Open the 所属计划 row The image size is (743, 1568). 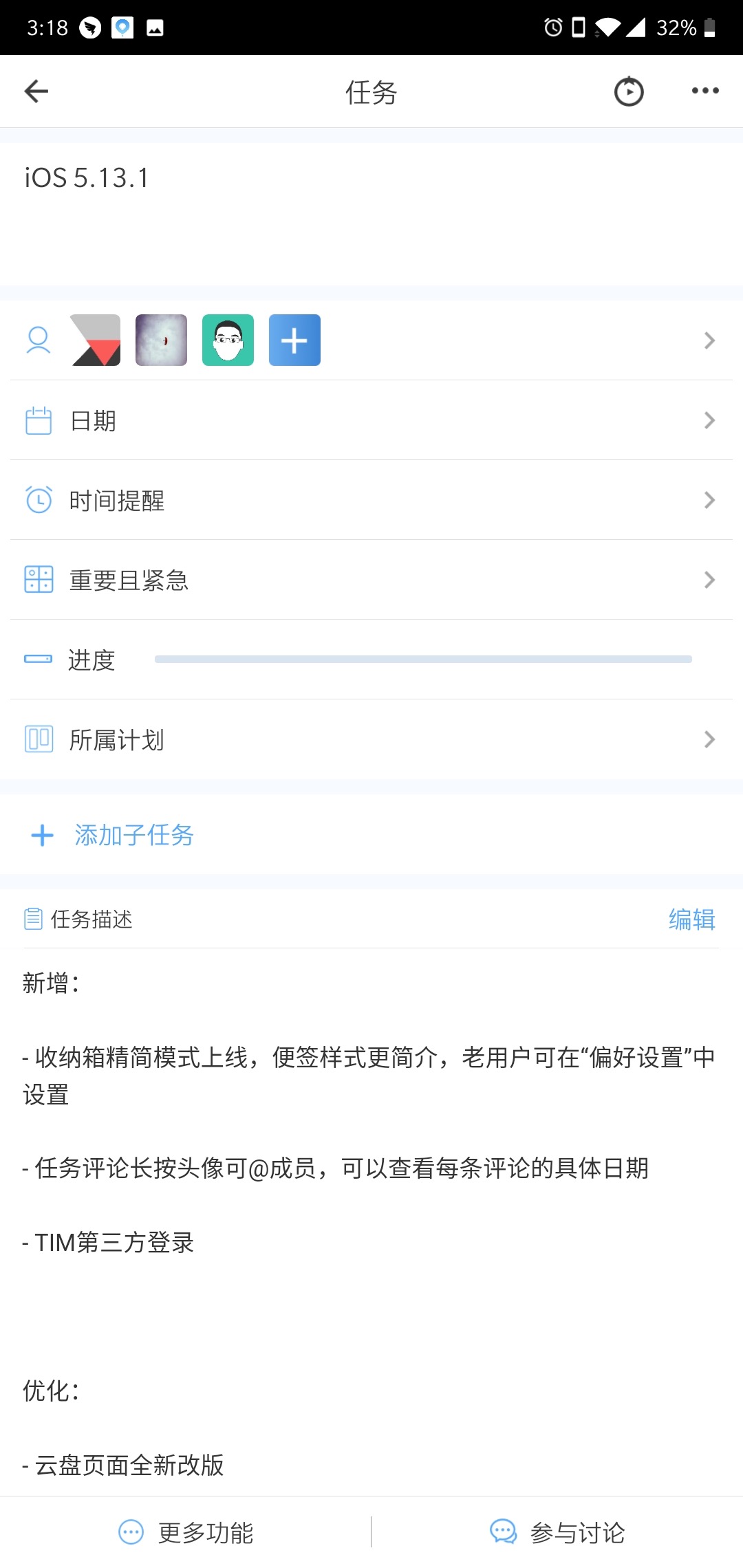point(371,739)
